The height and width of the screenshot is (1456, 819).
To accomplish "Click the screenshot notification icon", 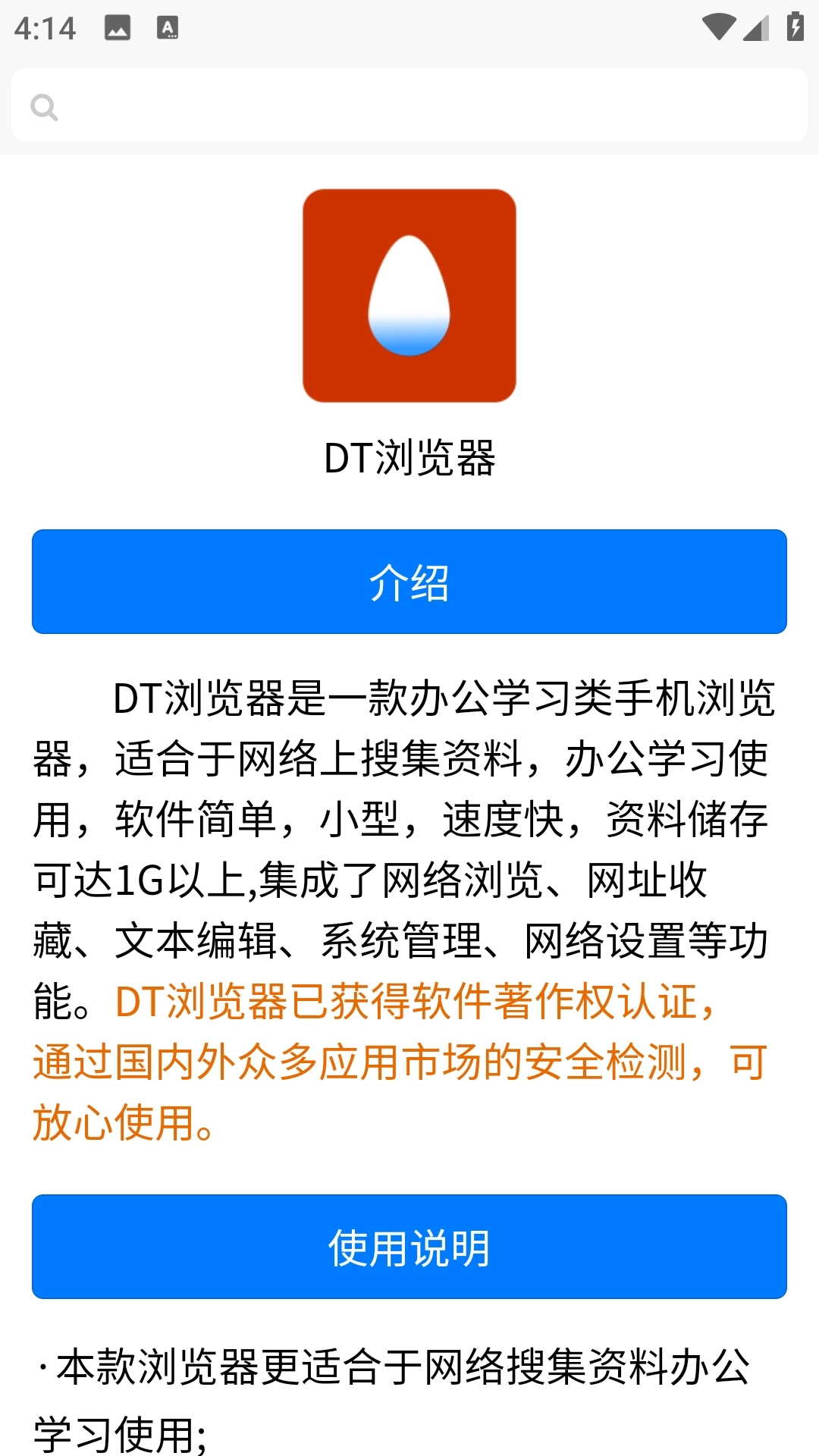I will [x=118, y=27].
